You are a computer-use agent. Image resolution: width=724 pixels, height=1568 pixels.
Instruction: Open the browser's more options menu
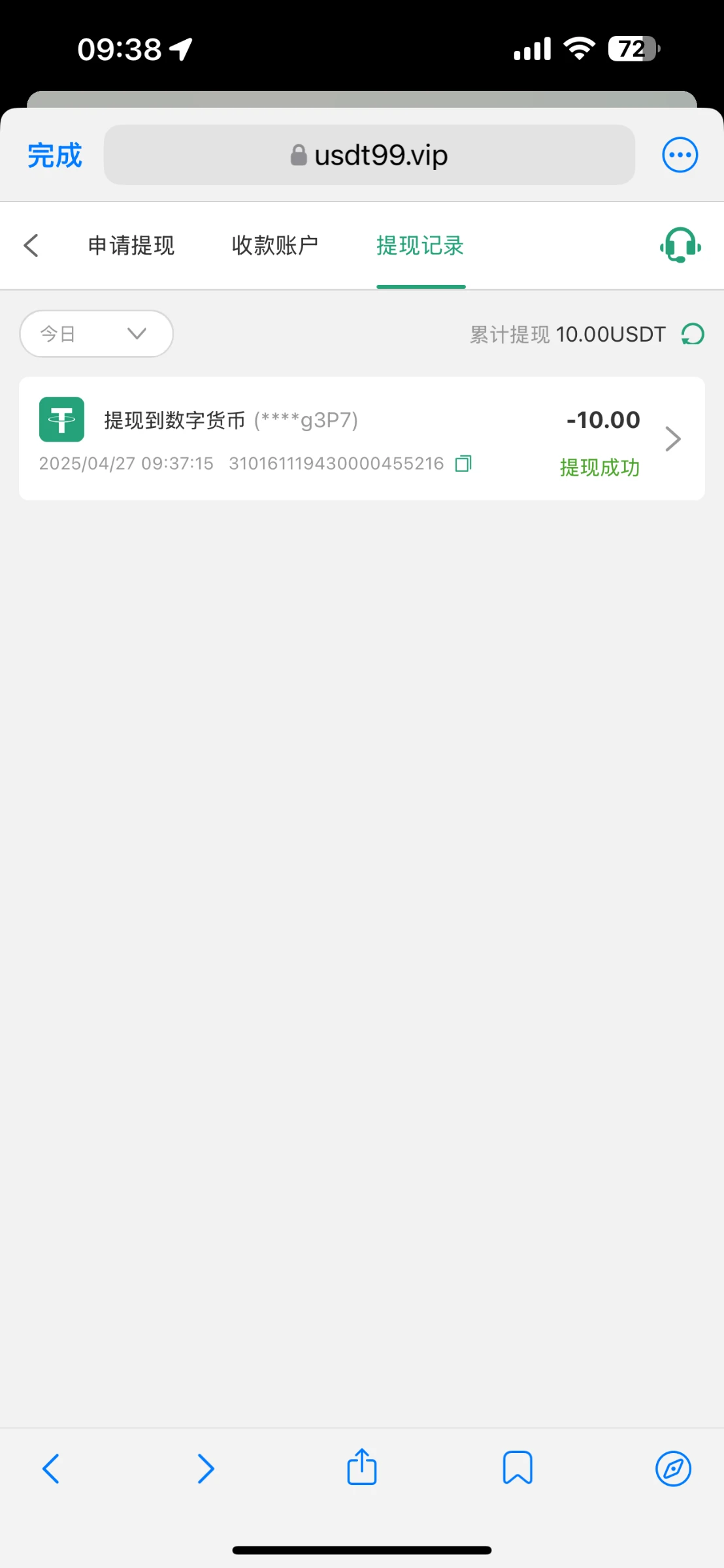680,155
